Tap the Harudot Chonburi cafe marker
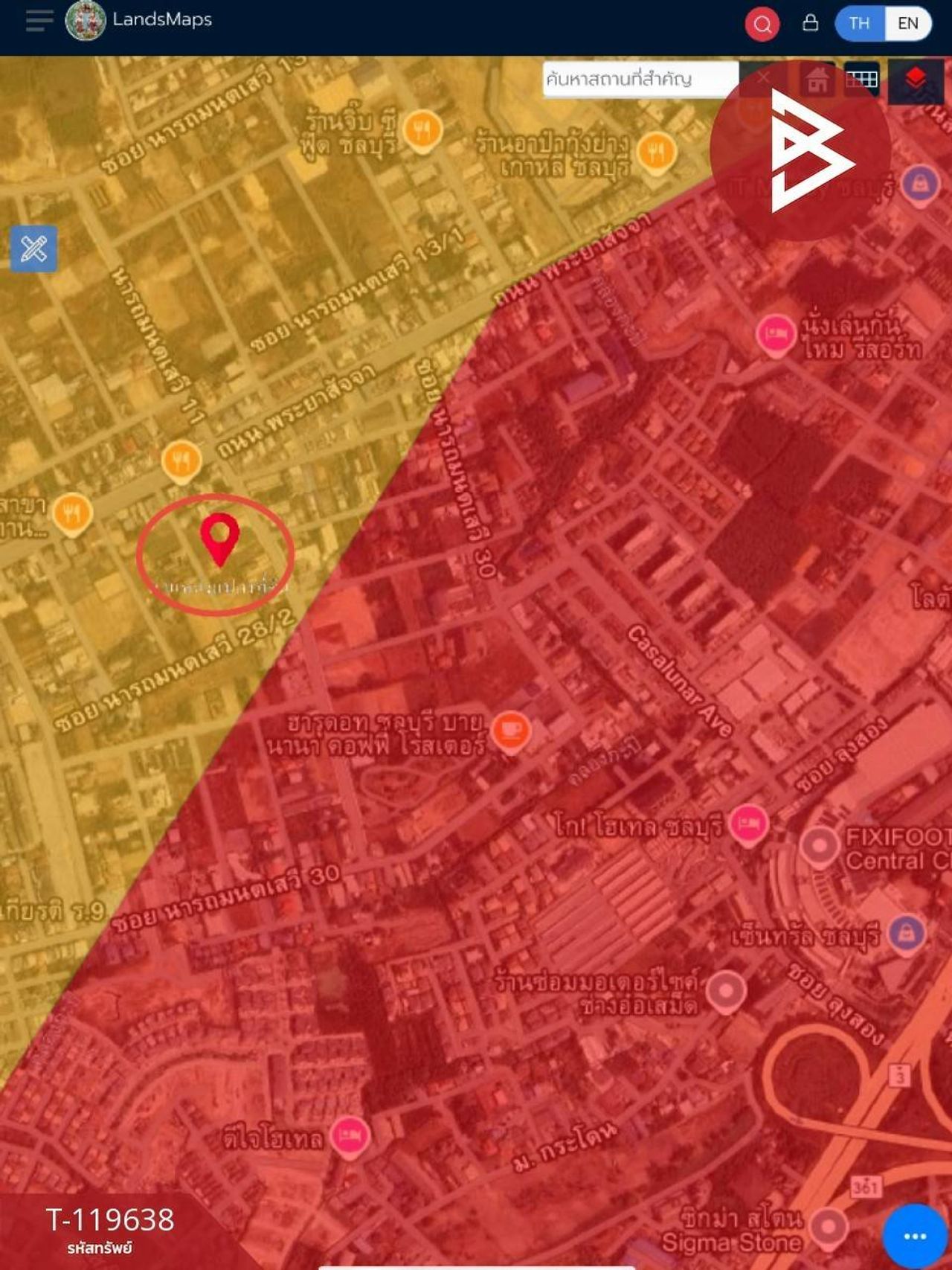This screenshot has height=1270, width=952. click(510, 731)
